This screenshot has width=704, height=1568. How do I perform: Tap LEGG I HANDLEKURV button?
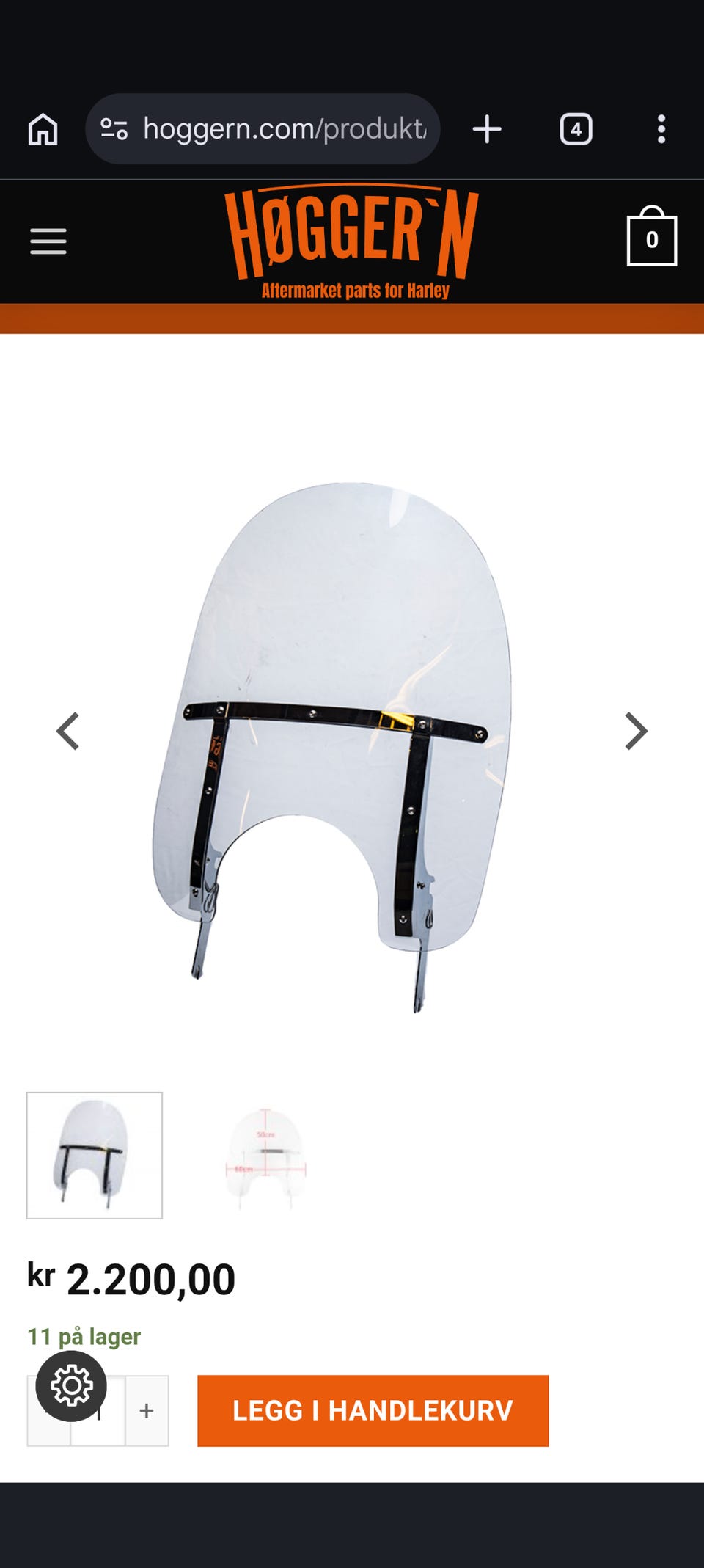(x=373, y=1410)
